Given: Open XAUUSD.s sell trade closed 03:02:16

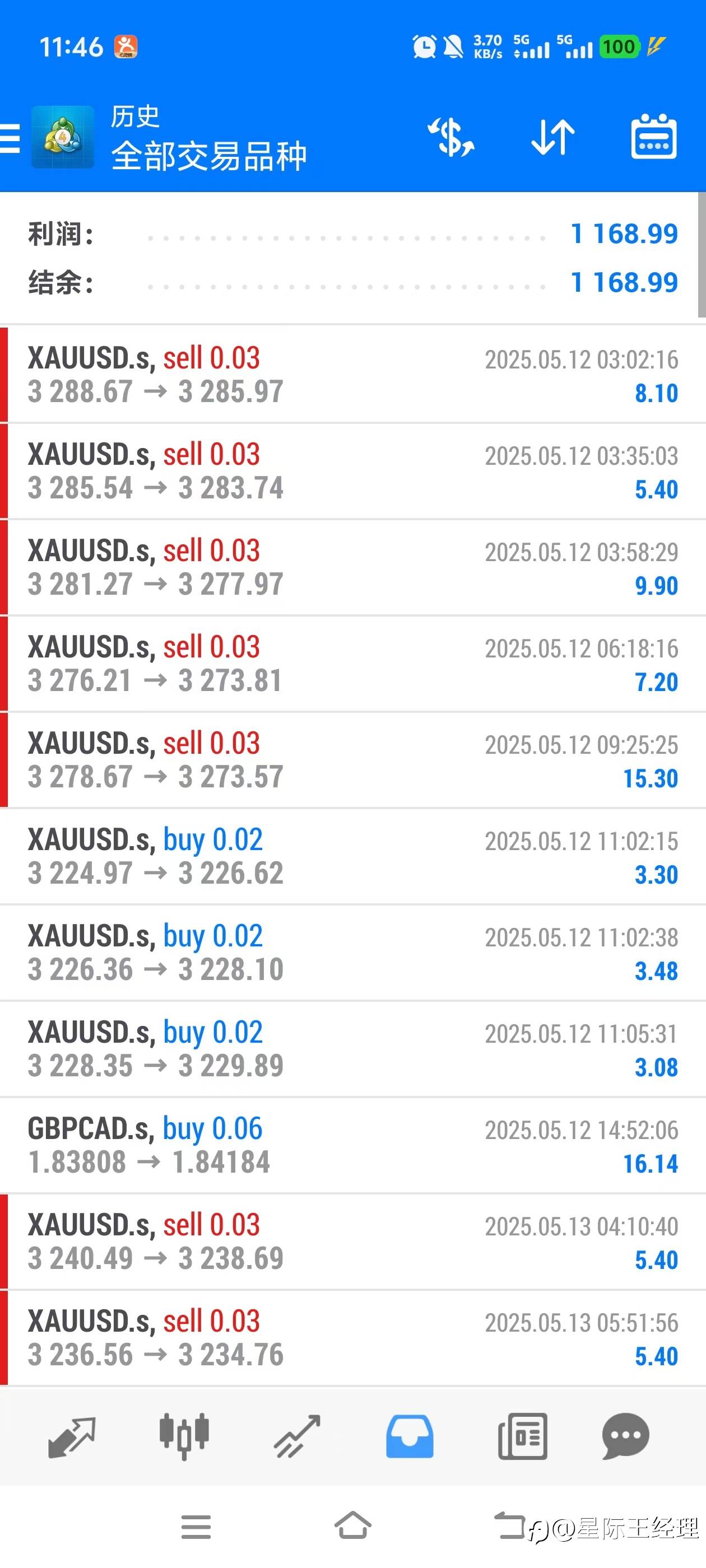Looking at the screenshot, I should click(352, 375).
